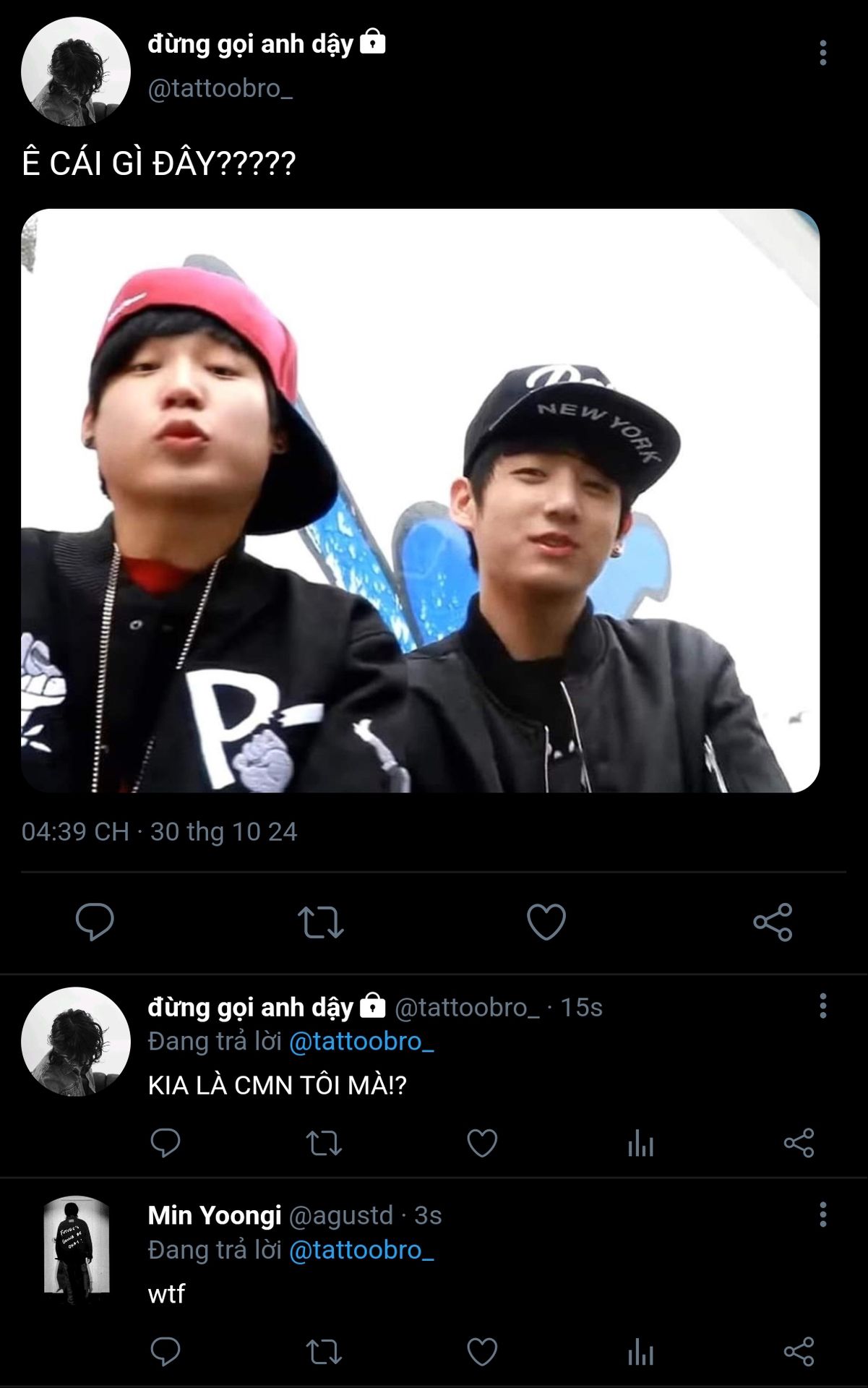
Task: Like Min Yoongi's "wtf" reply
Action: coord(482,1352)
